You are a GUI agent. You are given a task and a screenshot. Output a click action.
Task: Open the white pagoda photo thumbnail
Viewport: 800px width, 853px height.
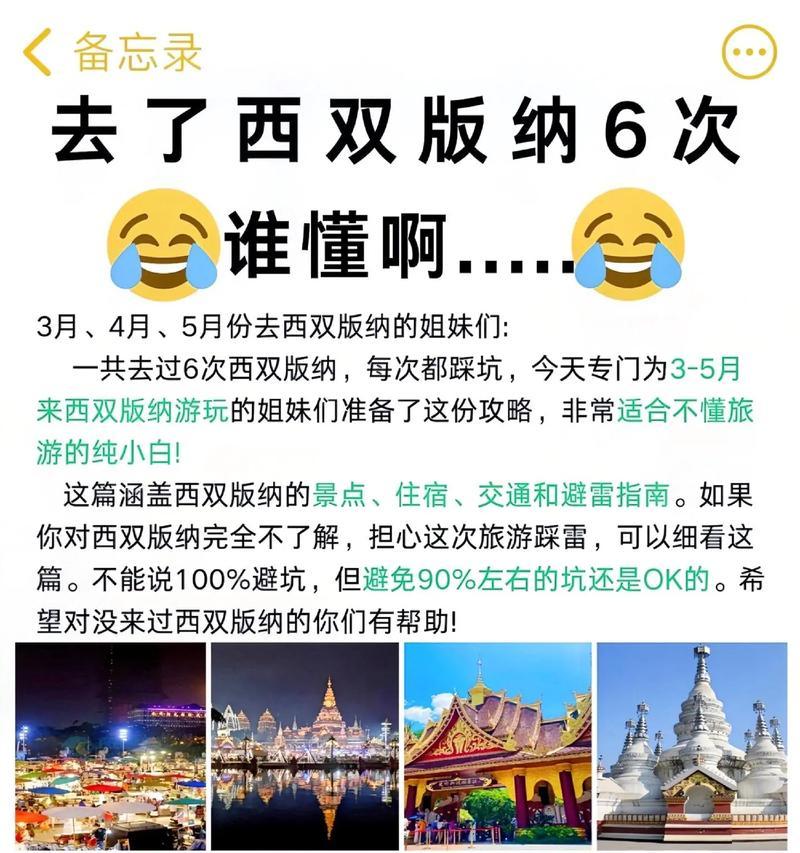[x=694, y=748]
